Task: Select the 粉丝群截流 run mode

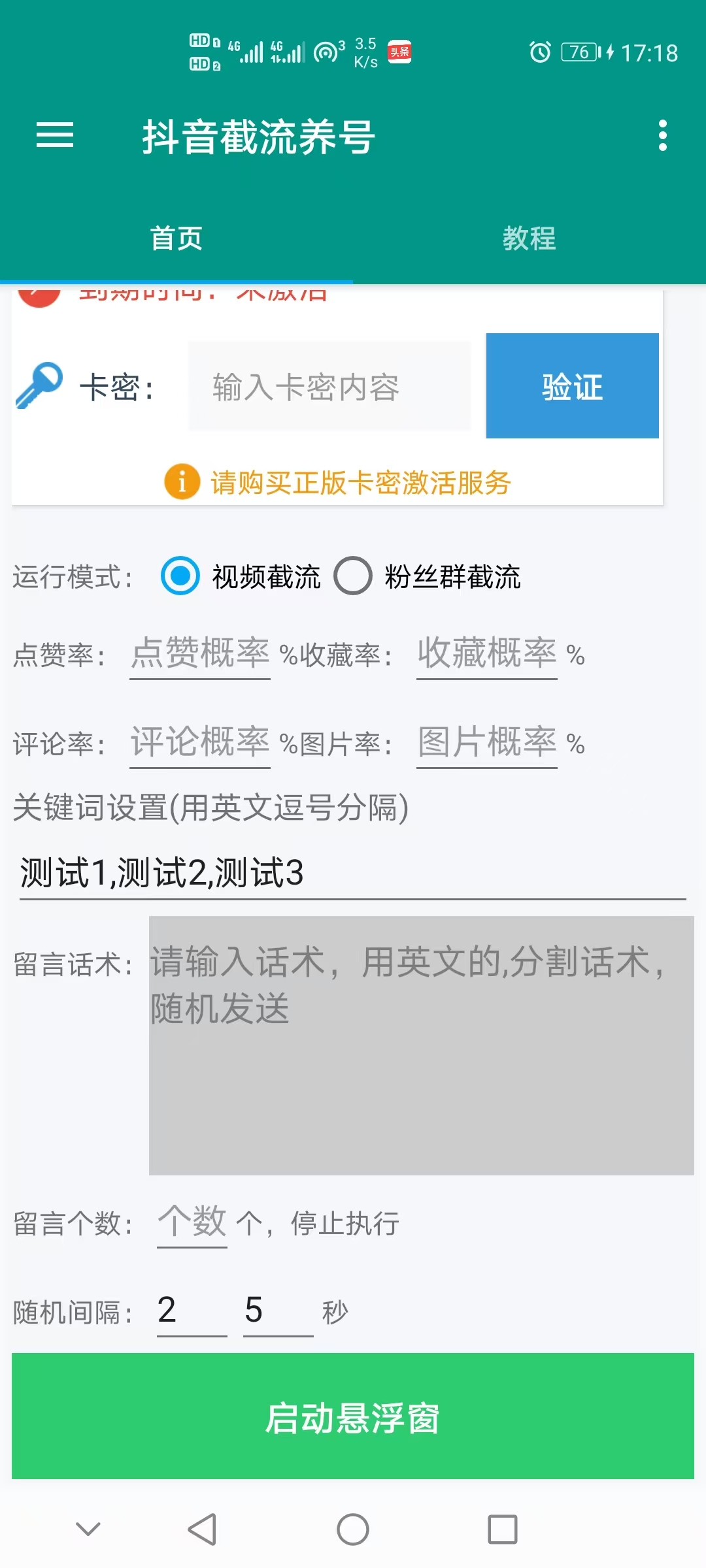Action: point(354,578)
